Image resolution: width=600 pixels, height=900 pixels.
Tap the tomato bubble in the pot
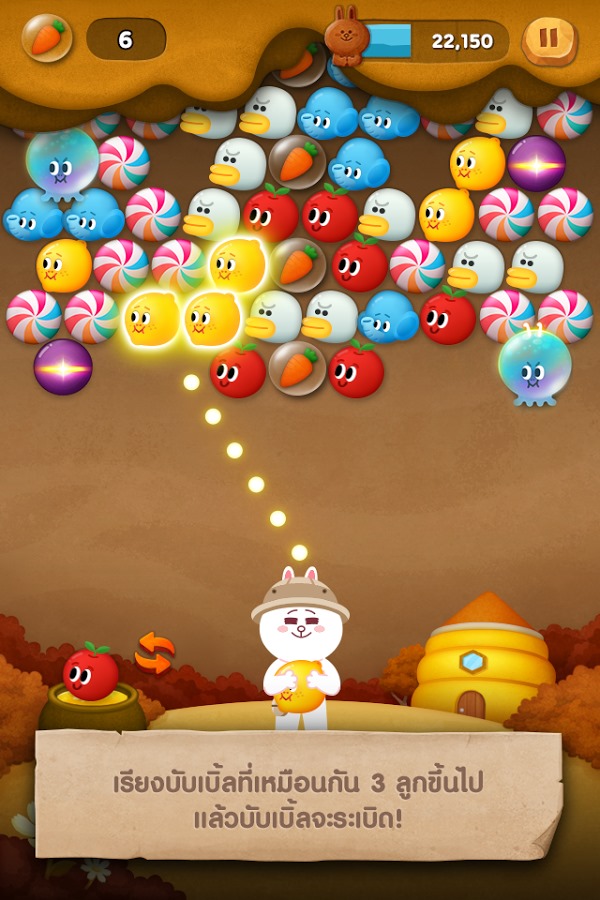[91, 673]
